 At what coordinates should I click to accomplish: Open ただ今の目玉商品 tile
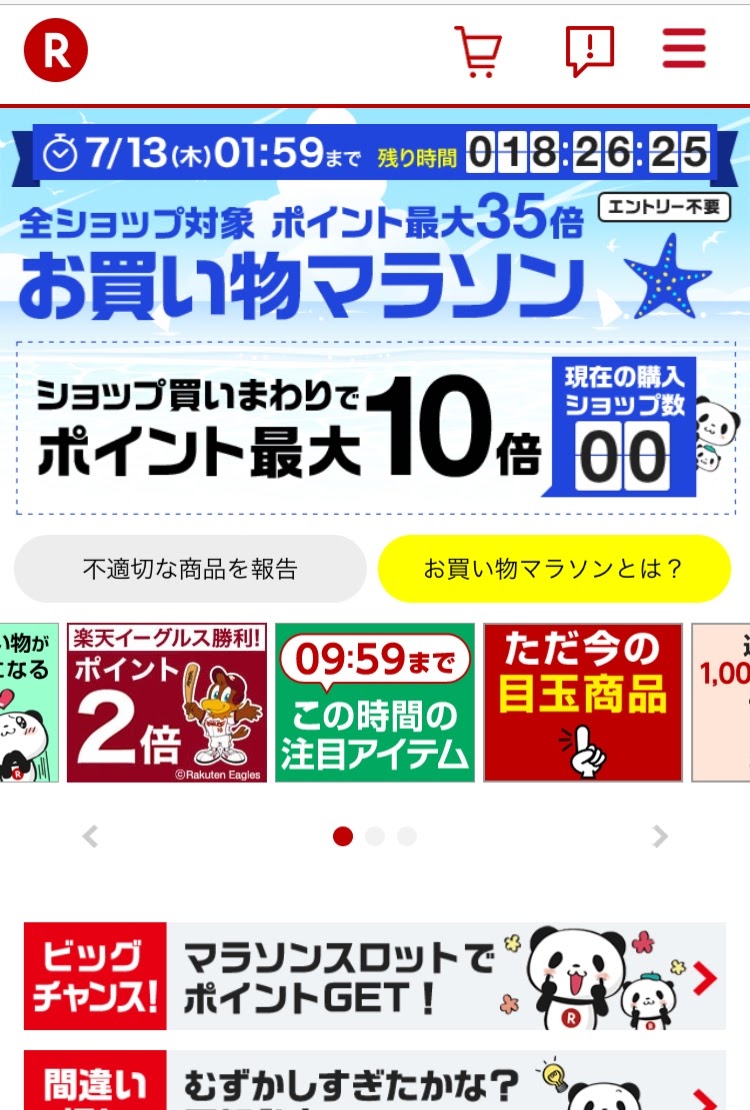click(x=583, y=703)
